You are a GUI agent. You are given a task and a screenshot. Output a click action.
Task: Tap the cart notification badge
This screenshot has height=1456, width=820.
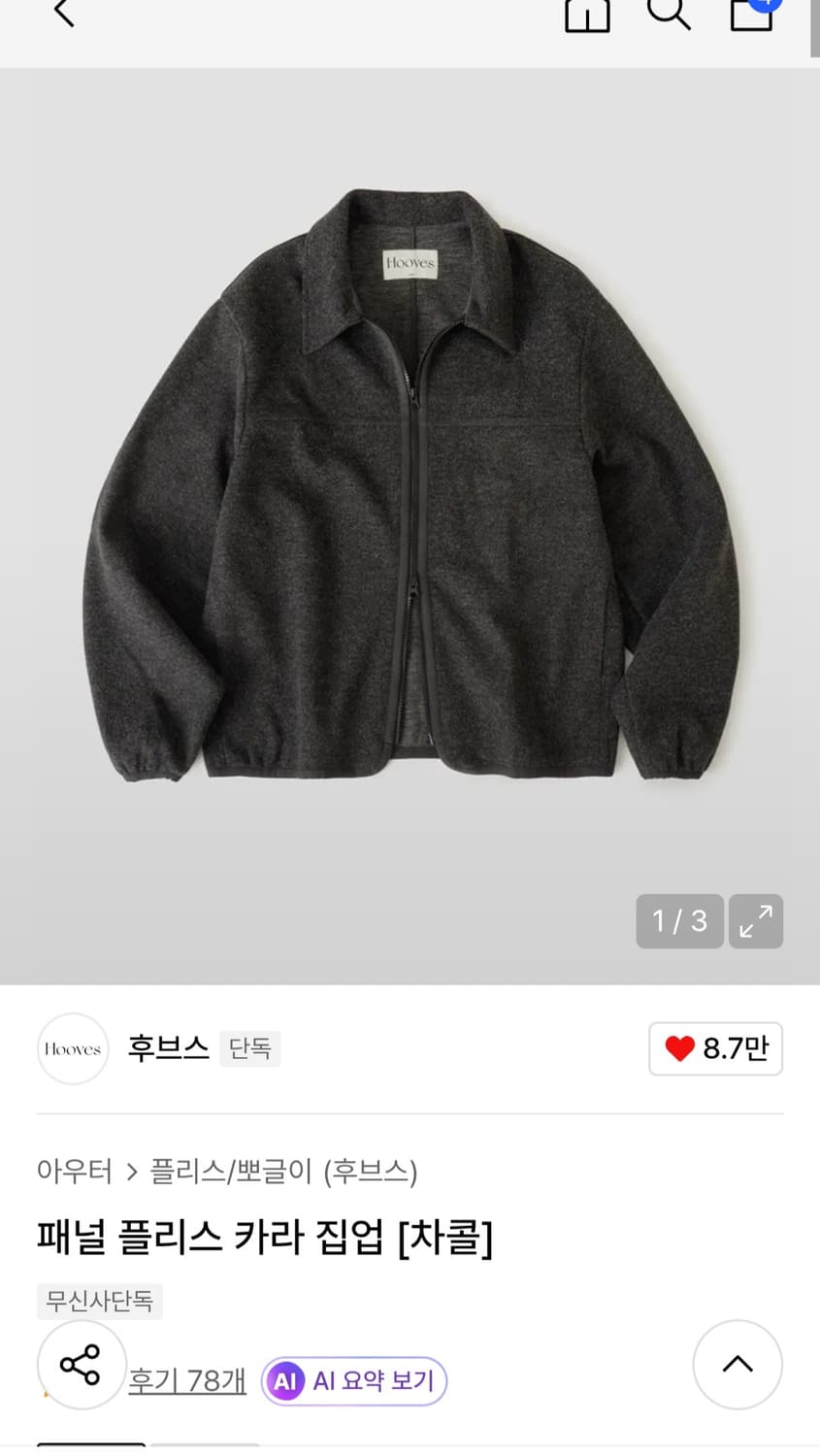click(767, 7)
